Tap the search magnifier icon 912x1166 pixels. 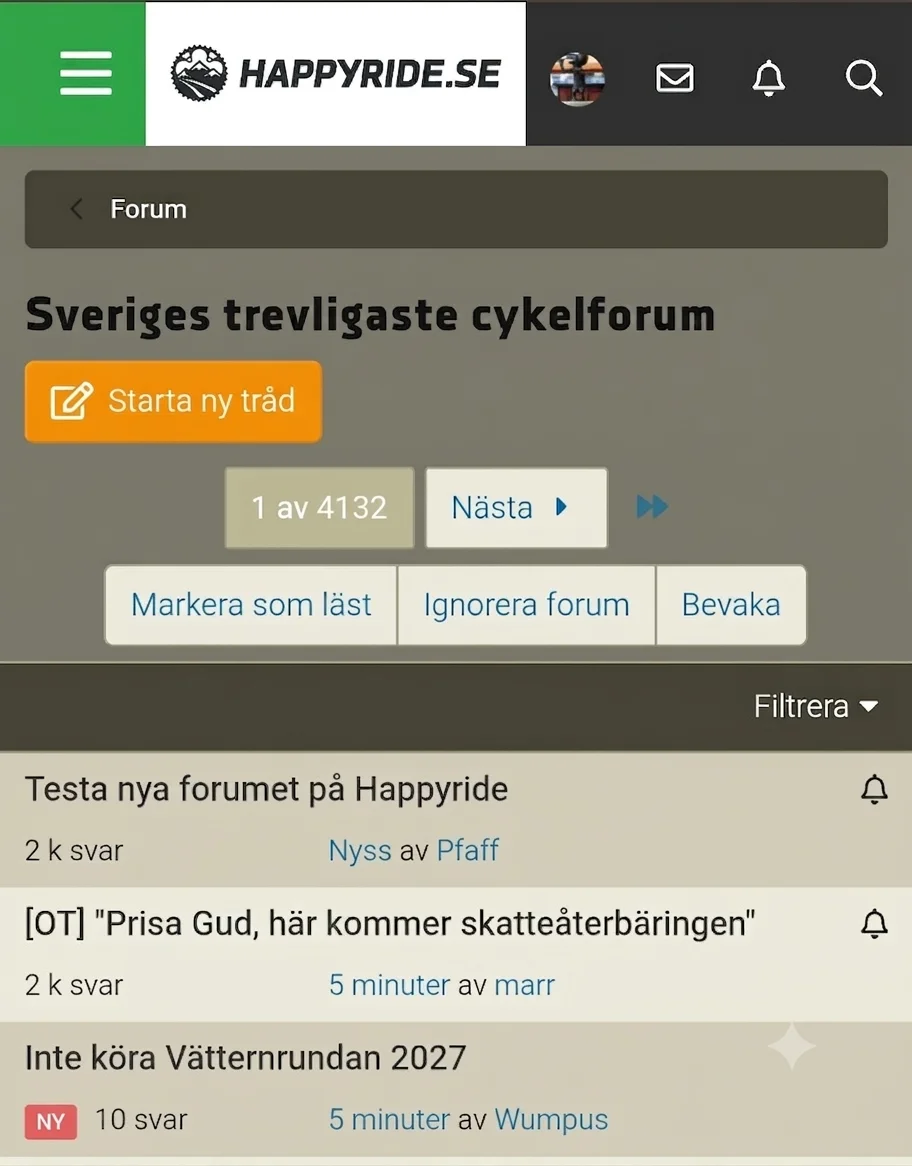click(x=864, y=77)
